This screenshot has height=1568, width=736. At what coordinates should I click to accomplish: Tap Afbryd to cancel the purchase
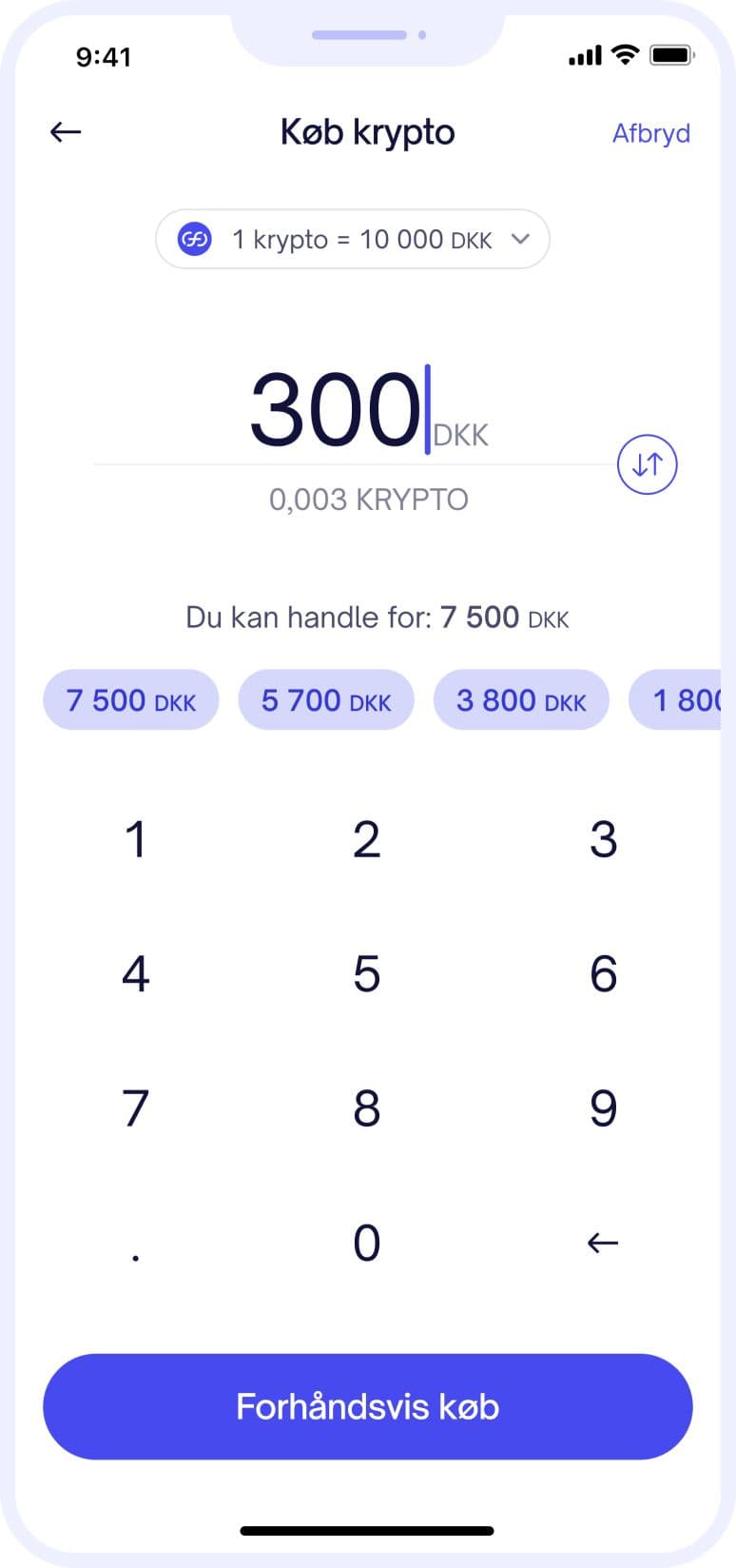pyautogui.click(x=650, y=133)
